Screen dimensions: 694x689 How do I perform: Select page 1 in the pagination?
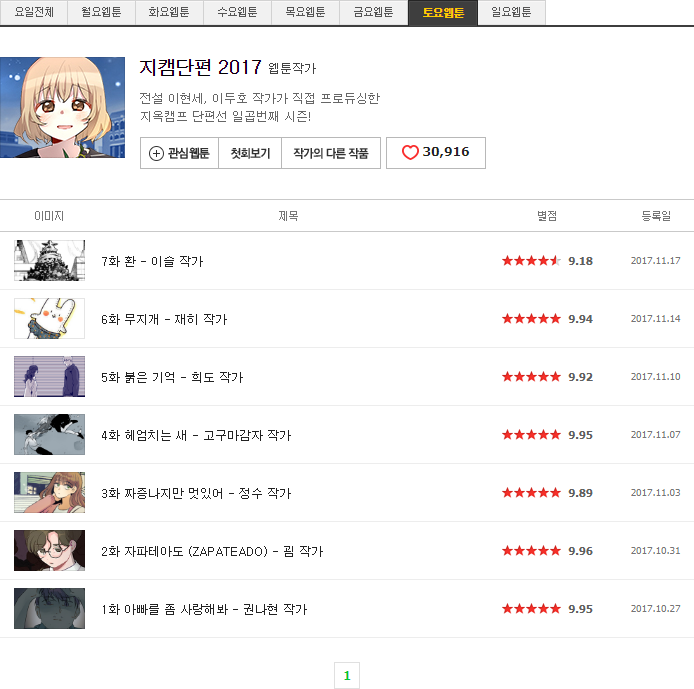347,676
